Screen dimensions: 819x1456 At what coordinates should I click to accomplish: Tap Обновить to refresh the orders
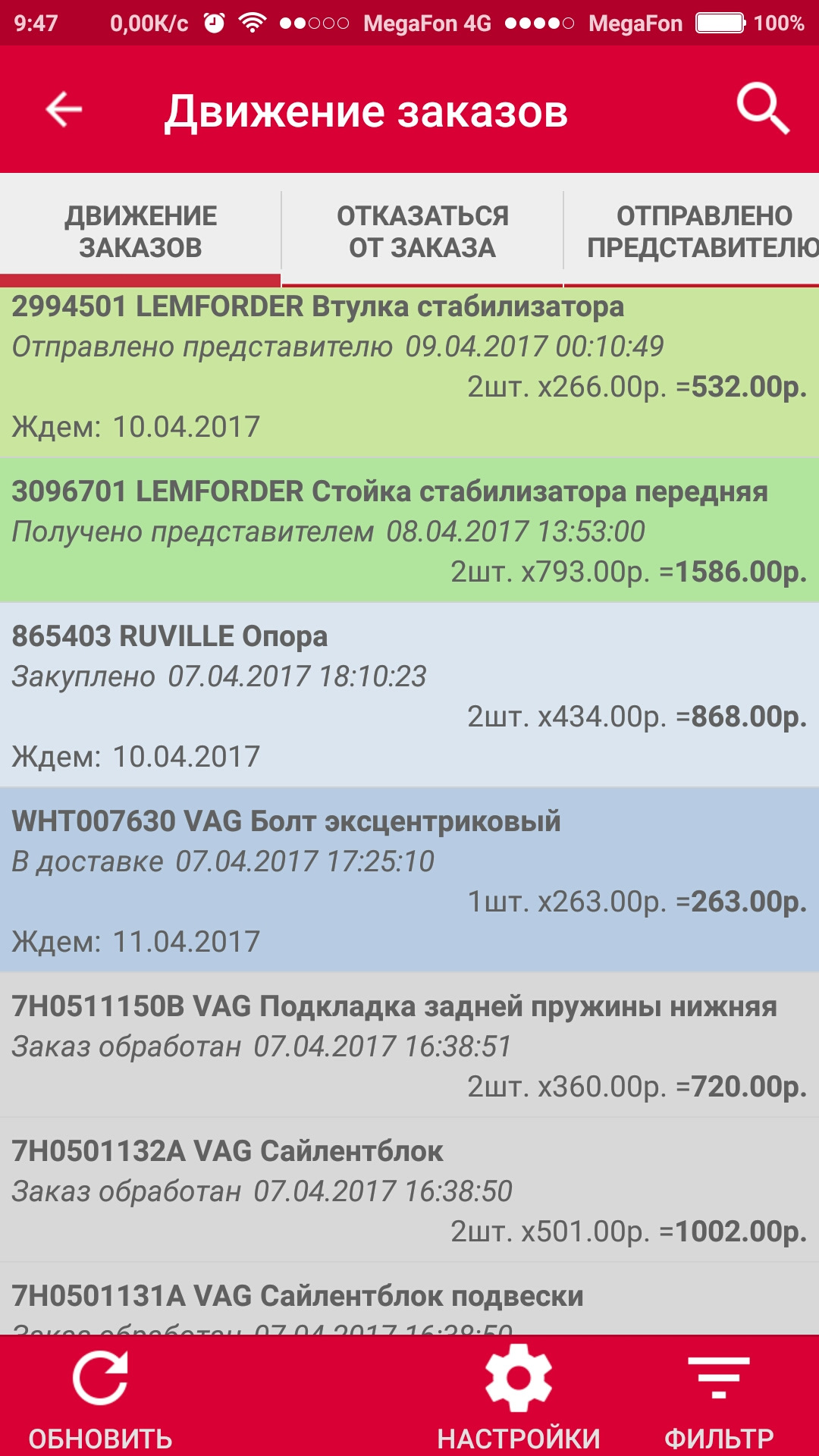click(x=101, y=1397)
